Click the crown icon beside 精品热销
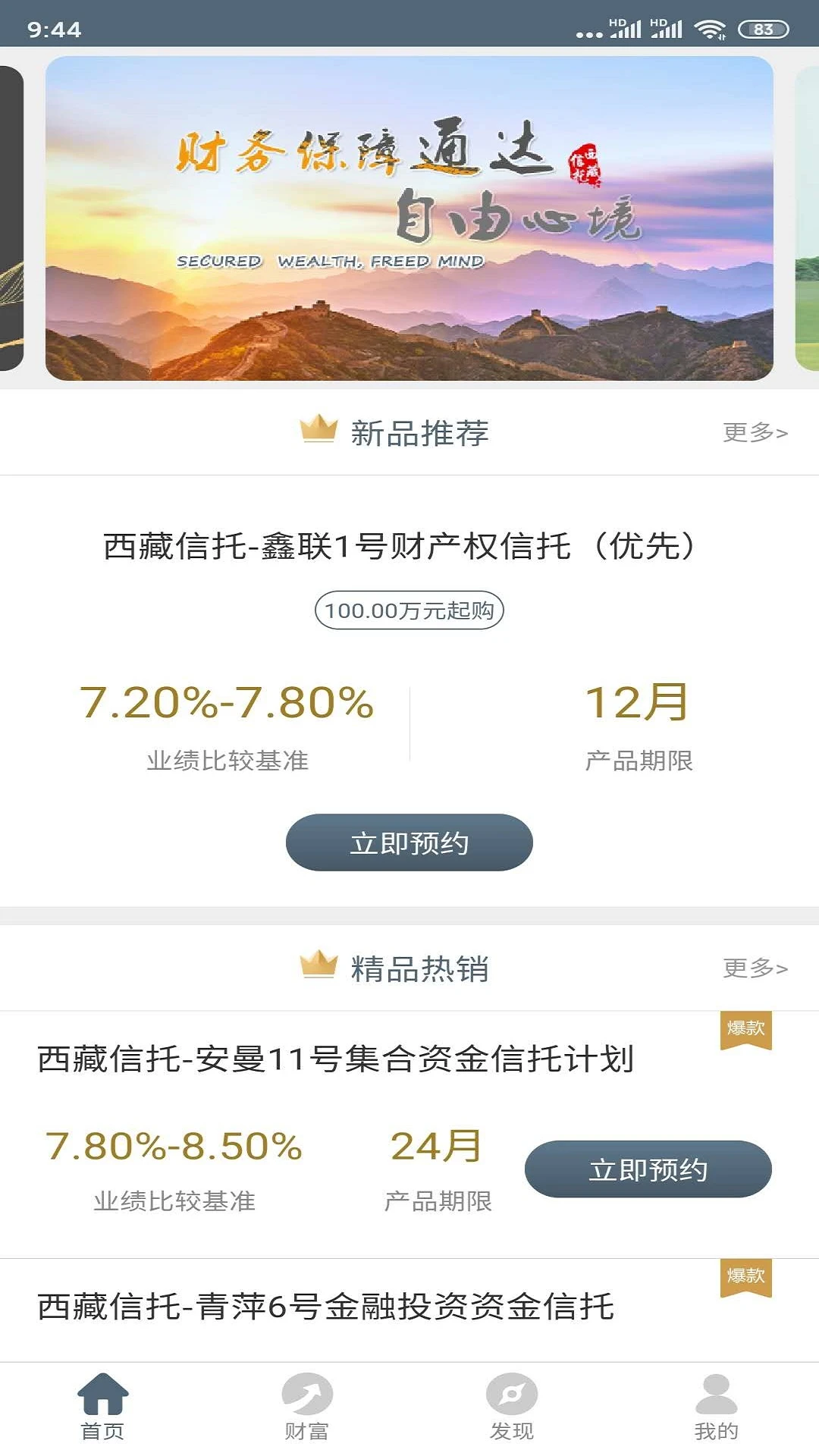The height and width of the screenshot is (1456, 819). tap(318, 965)
